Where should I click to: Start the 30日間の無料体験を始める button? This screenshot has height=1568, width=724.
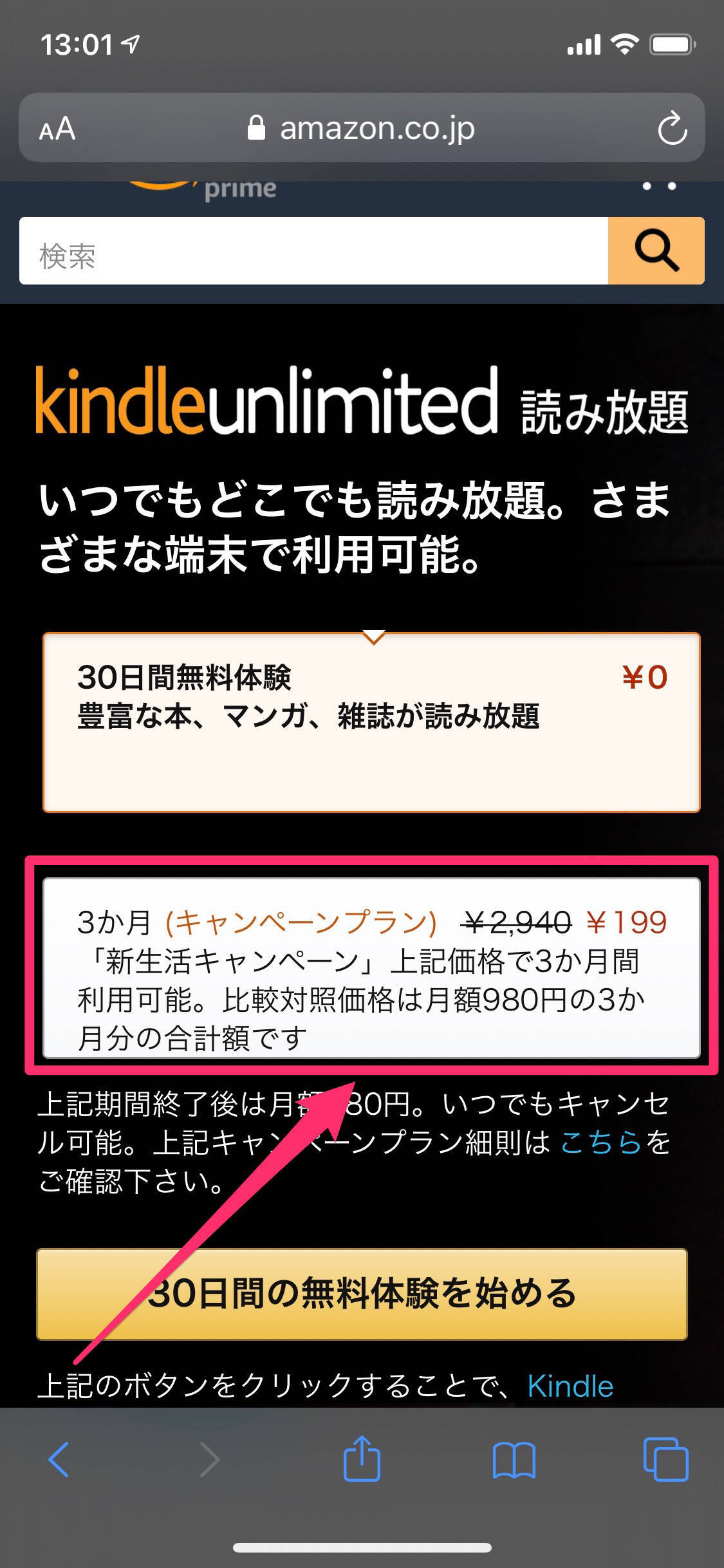[x=362, y=1294]
